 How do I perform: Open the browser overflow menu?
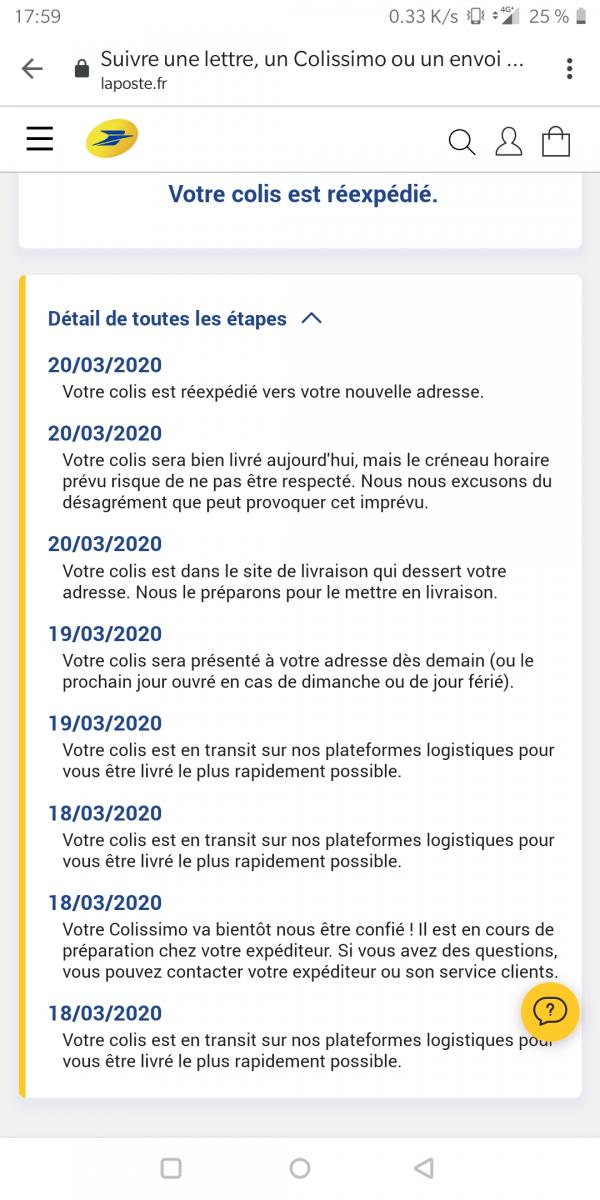(569, 68)
